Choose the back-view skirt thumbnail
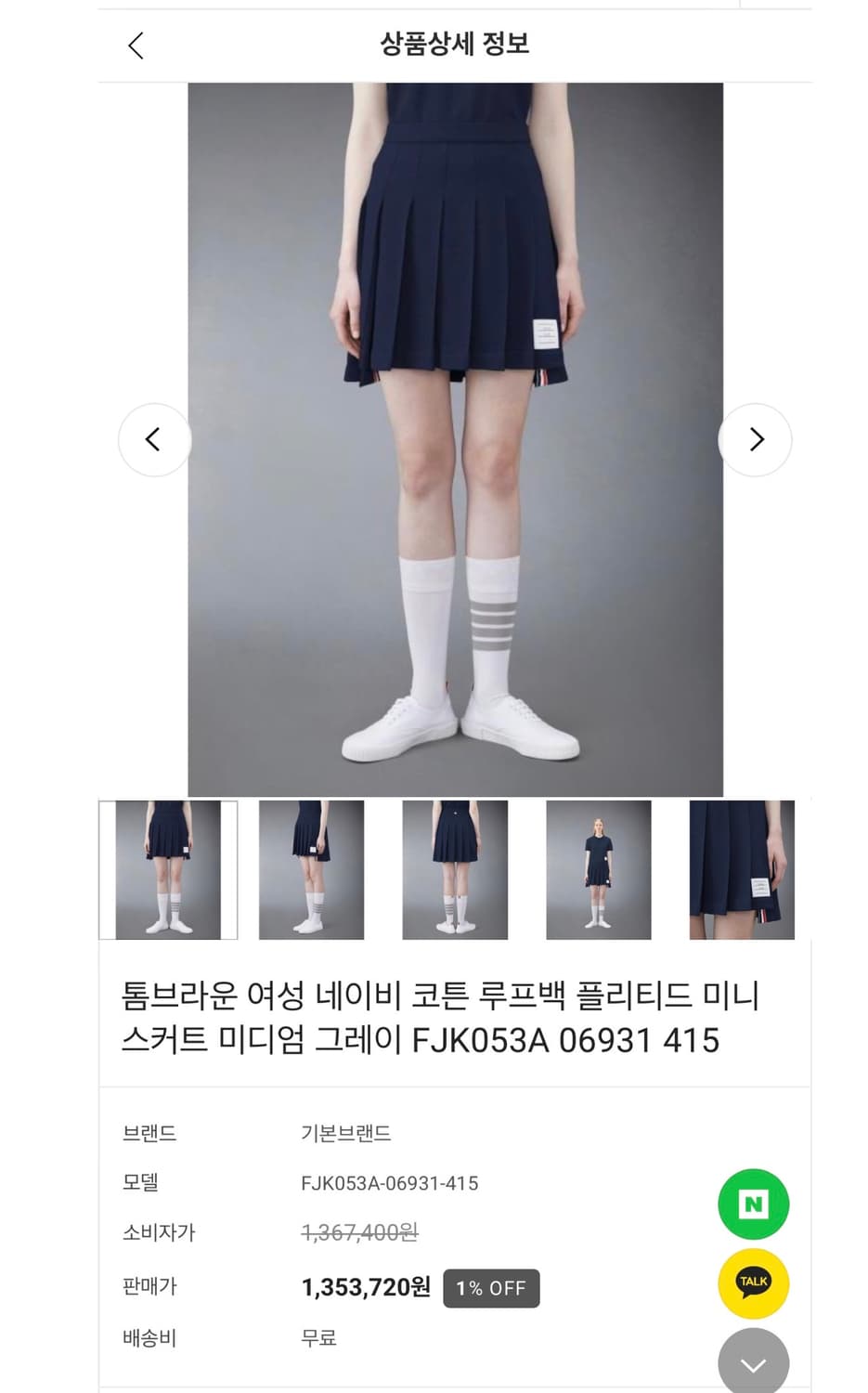The width and height of the screenshot is (868, 1393). click(x=456, y=867)
